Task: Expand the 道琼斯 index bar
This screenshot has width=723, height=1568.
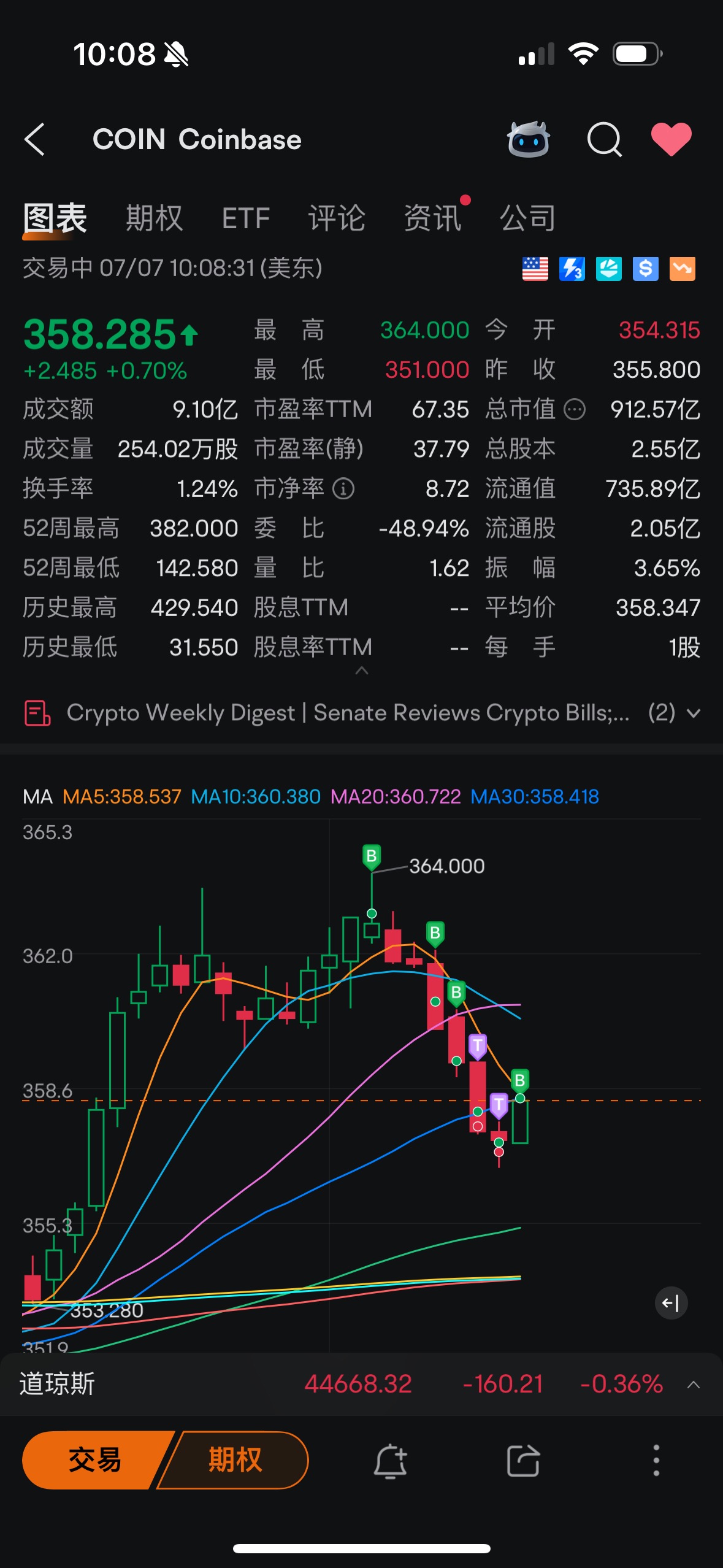Action: pyautogui.click(x=694, y=1385)
